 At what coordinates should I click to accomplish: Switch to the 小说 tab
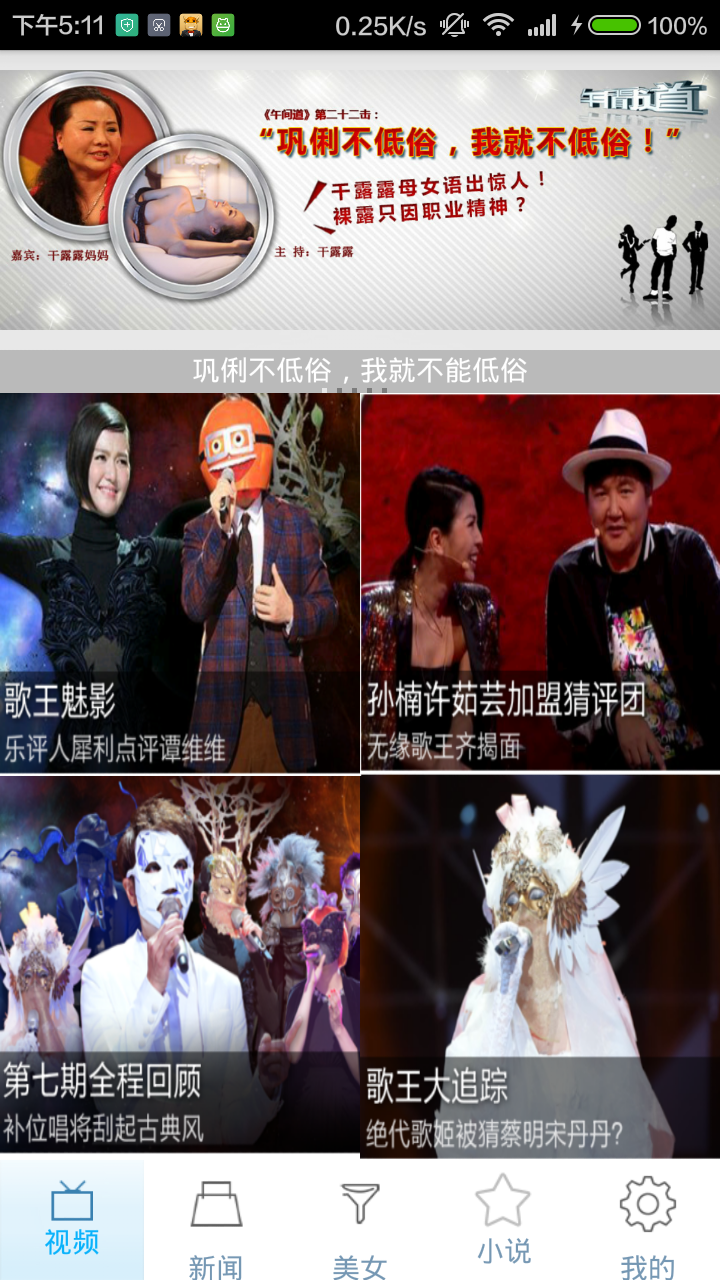(x=504, y=1220)
